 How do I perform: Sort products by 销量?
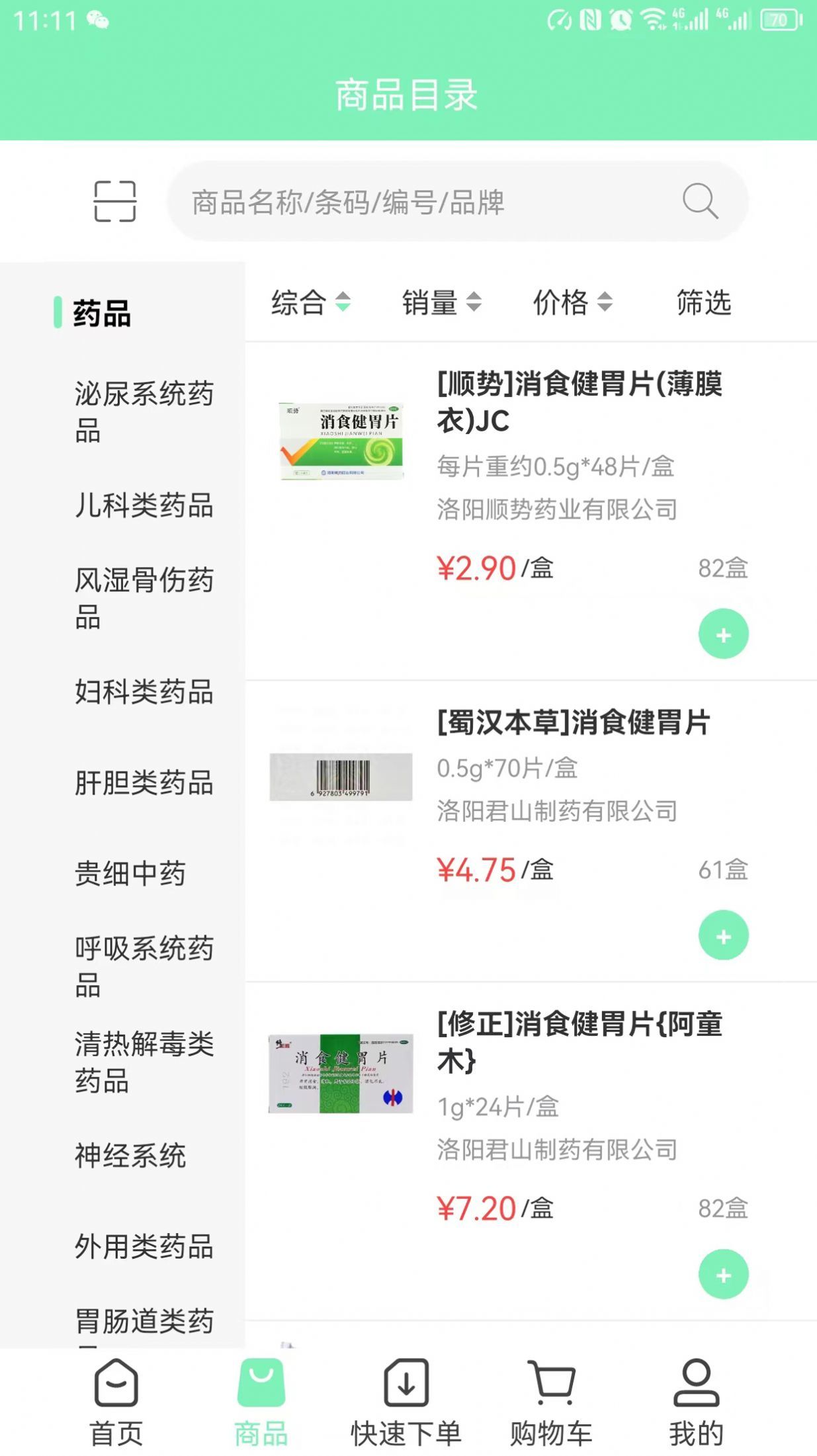(441, 302)
